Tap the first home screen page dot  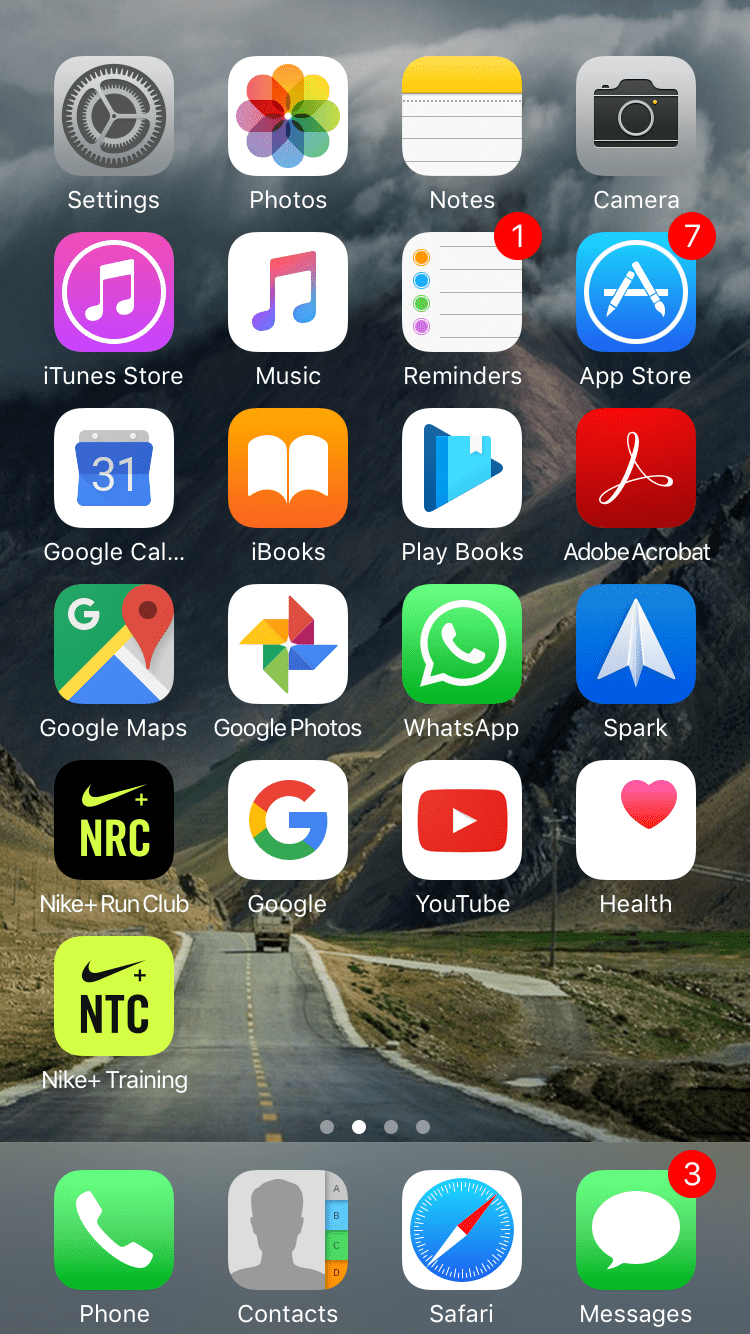[327, 1126]
